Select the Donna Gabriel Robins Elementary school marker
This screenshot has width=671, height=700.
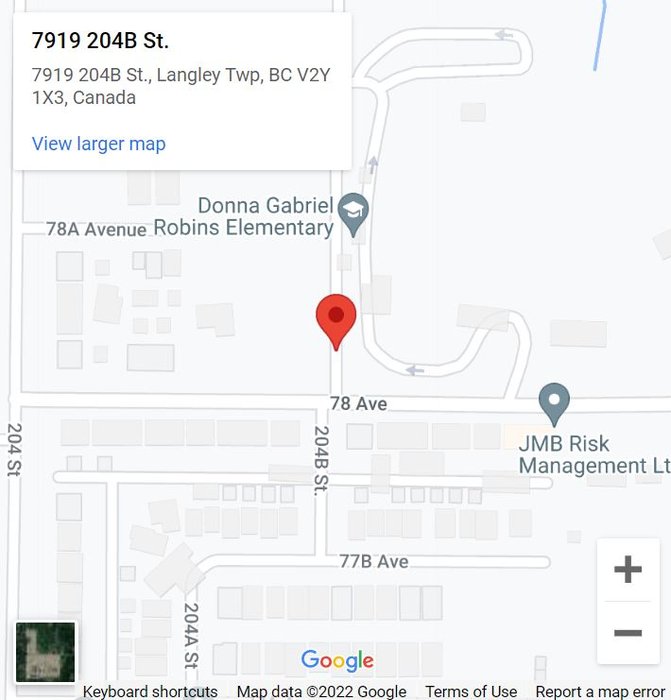(x=352, y=211)
